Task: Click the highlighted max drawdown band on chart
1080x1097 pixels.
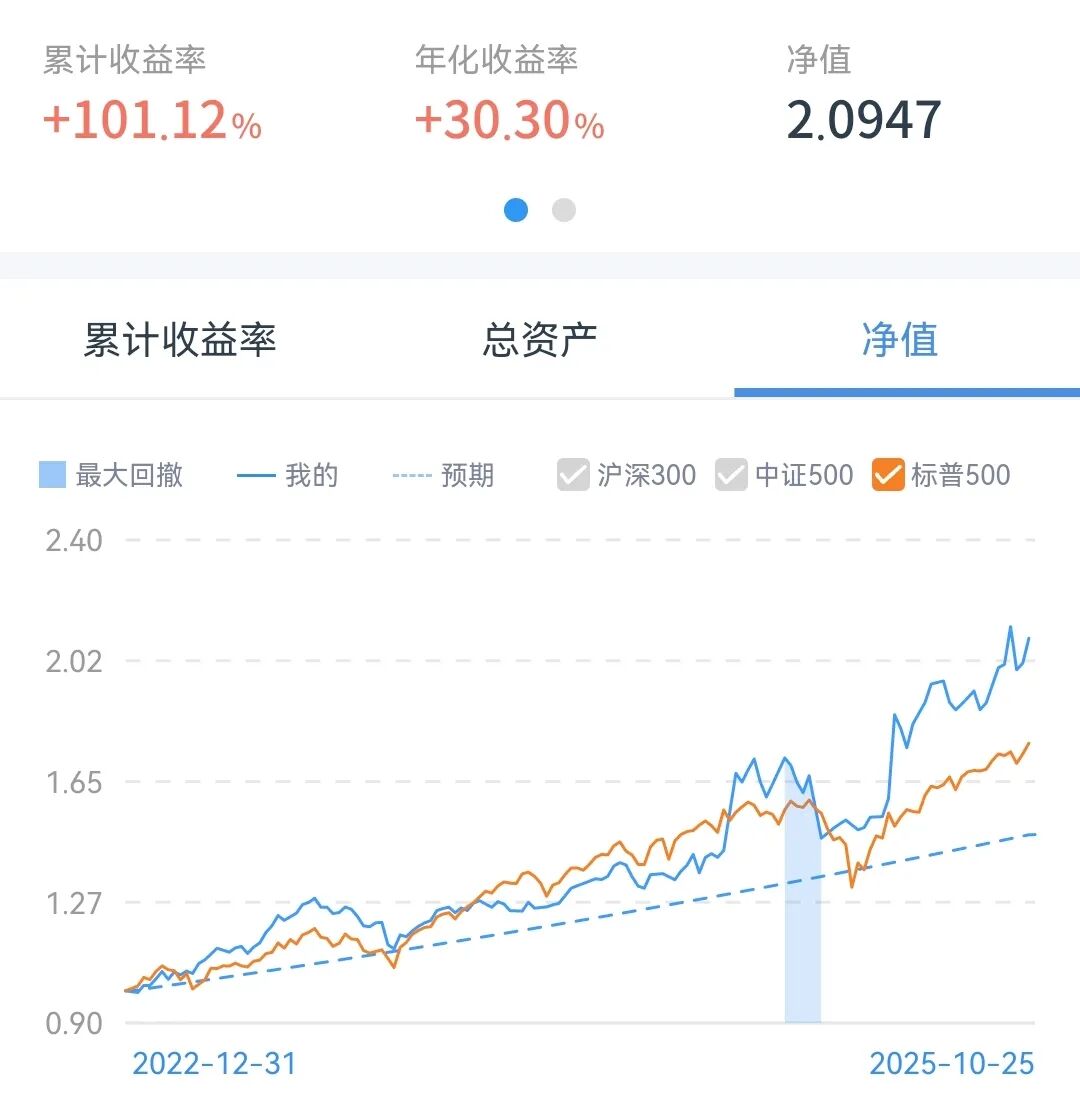Action: (x=803, y=900)
